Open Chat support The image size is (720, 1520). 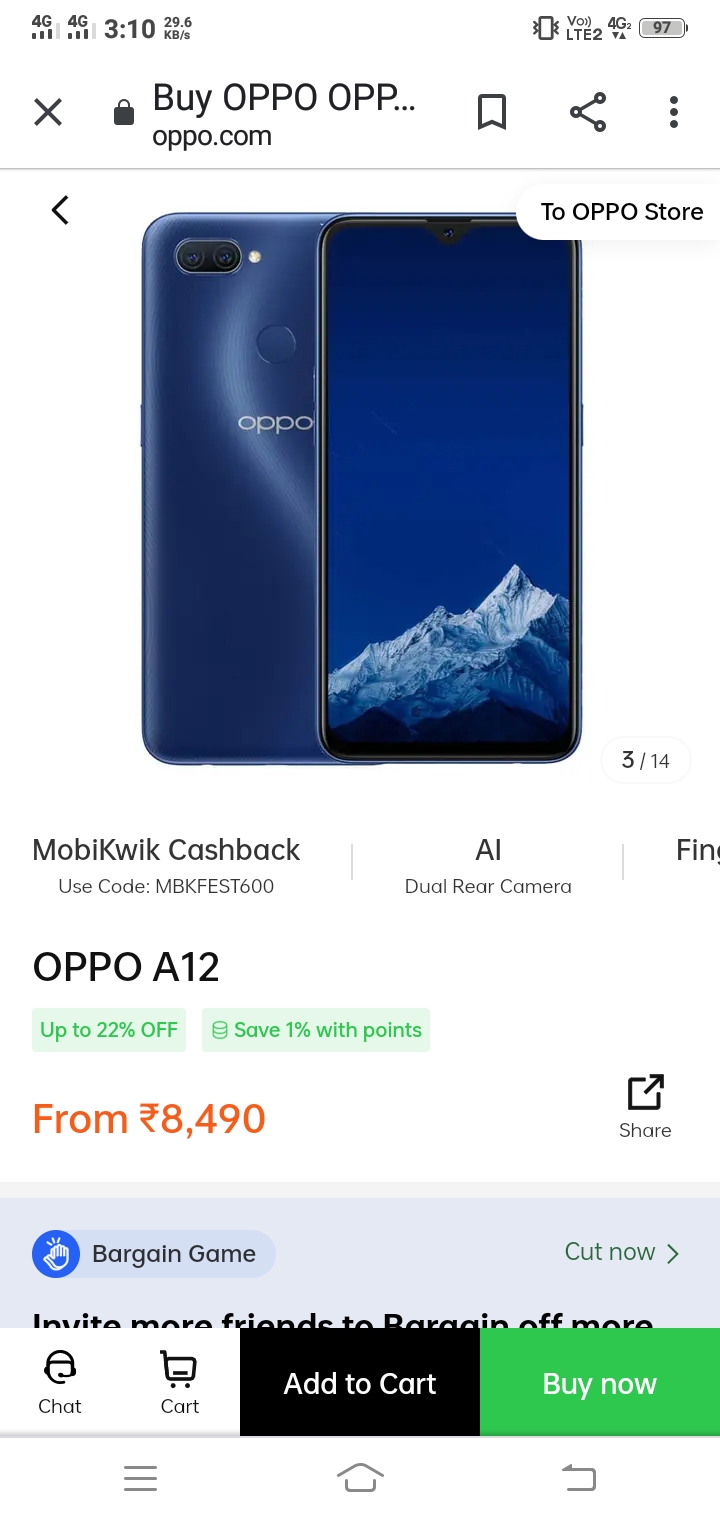click(60, 1382)
